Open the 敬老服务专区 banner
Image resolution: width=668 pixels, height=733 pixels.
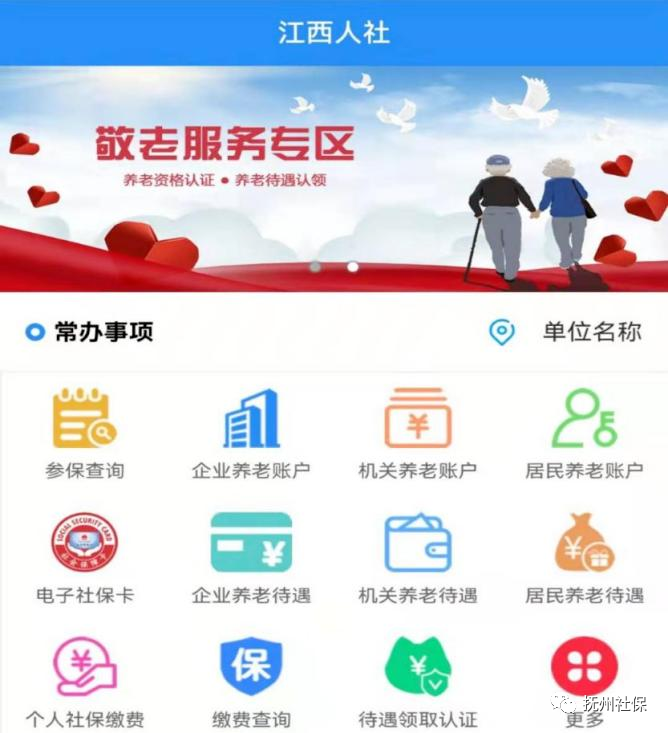pos(334,178)
